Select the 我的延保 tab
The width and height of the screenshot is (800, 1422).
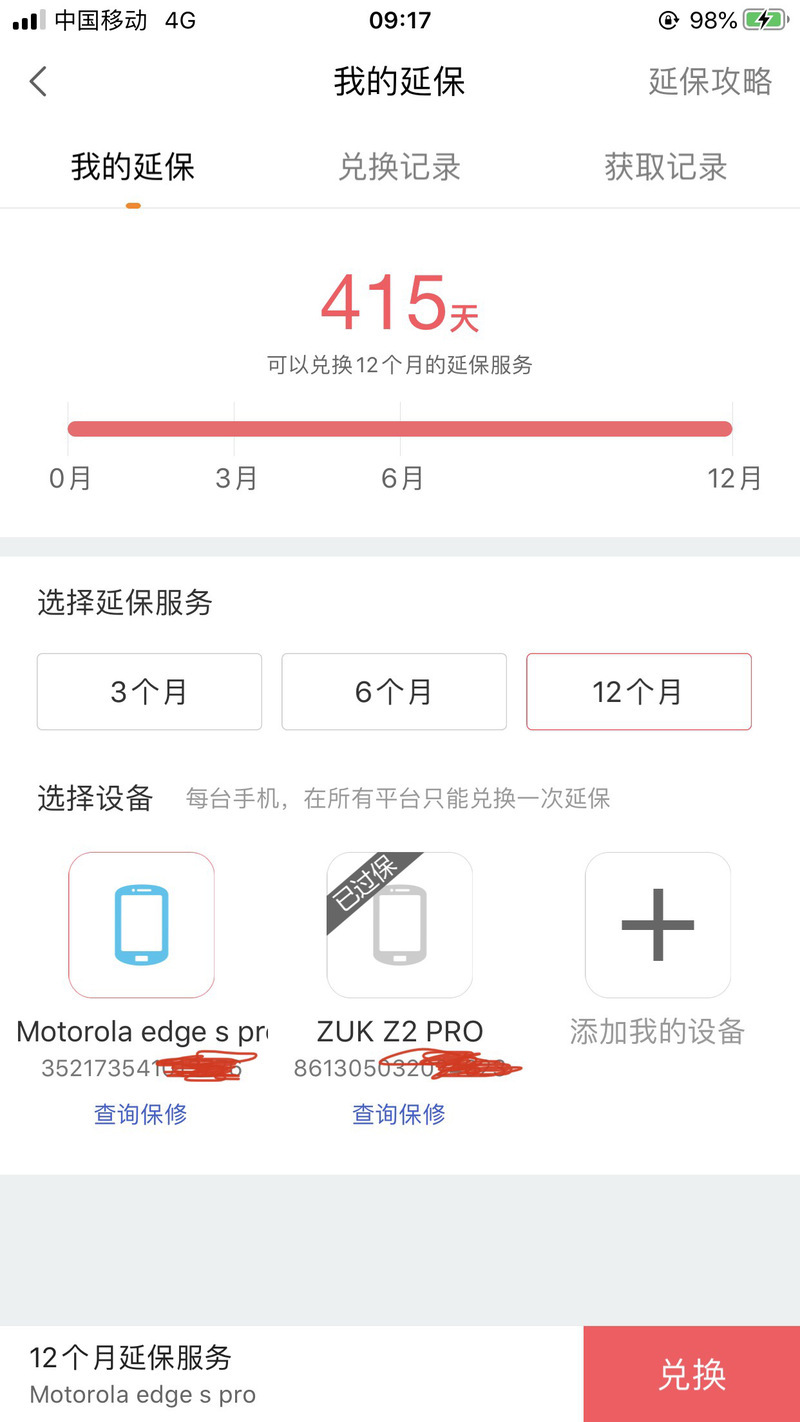133,167
